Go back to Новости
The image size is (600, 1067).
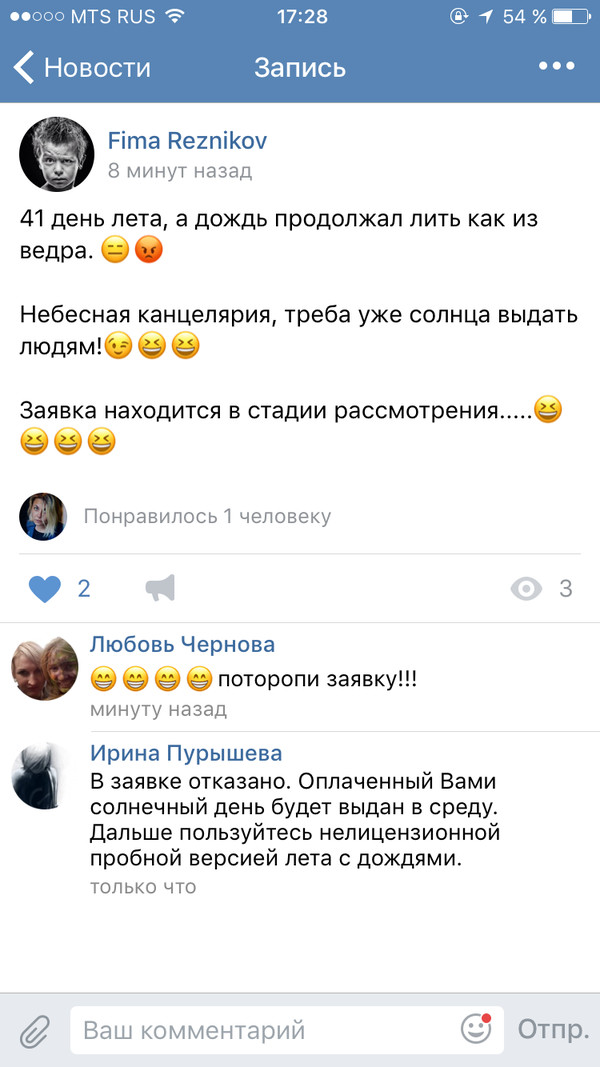pos(82,68)
